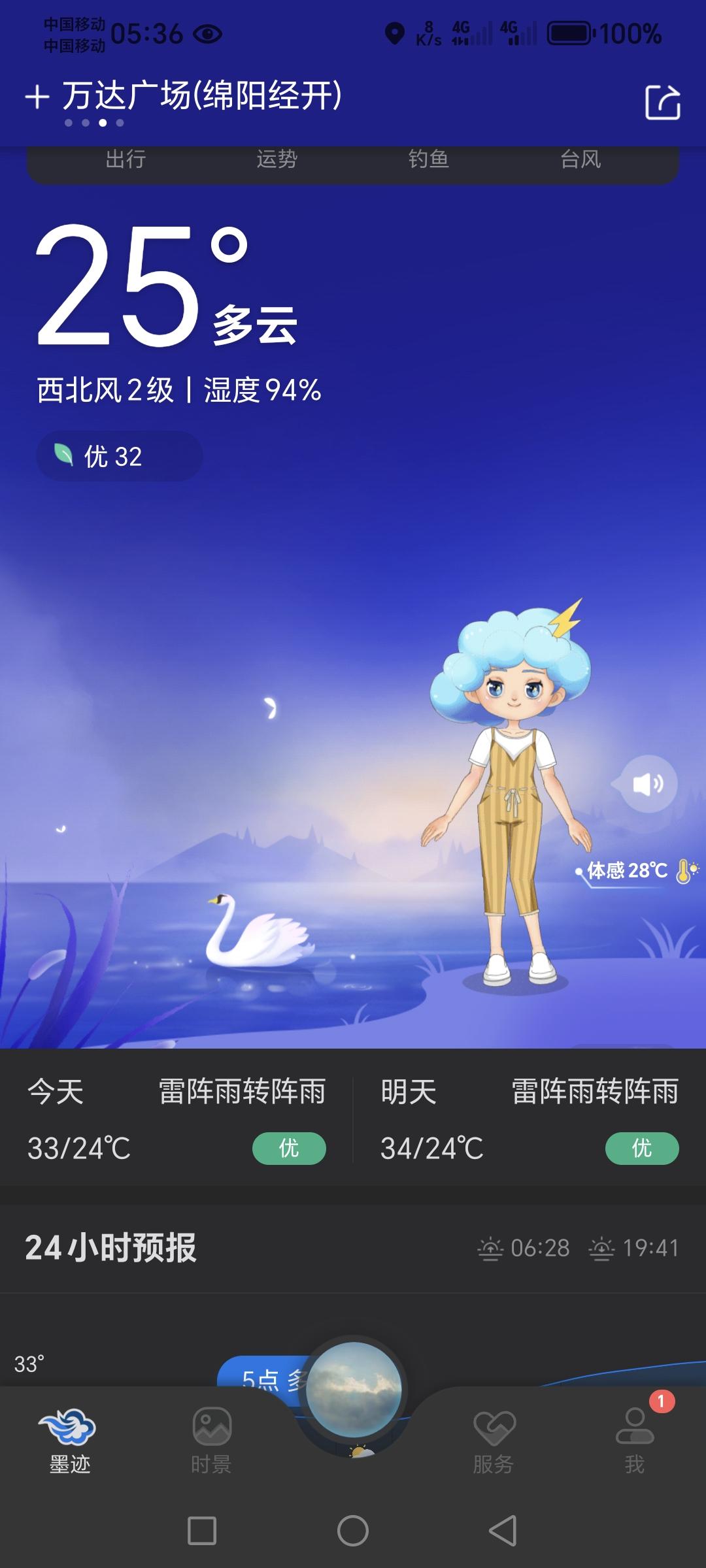Open the center sky photo button

(353, 1390)
